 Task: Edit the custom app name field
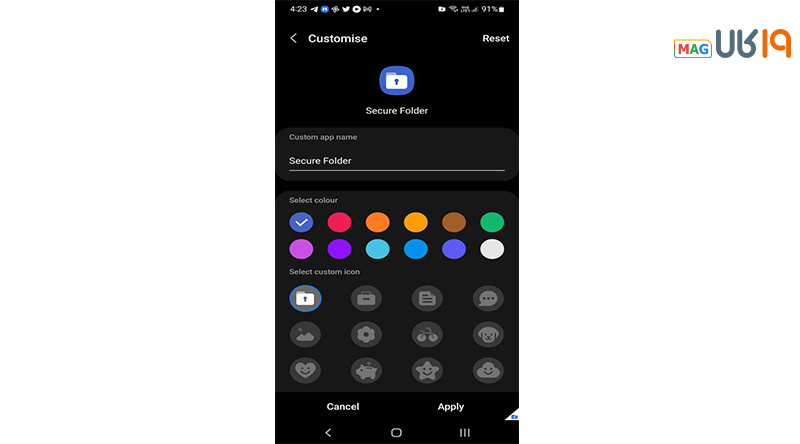[396, 160]
